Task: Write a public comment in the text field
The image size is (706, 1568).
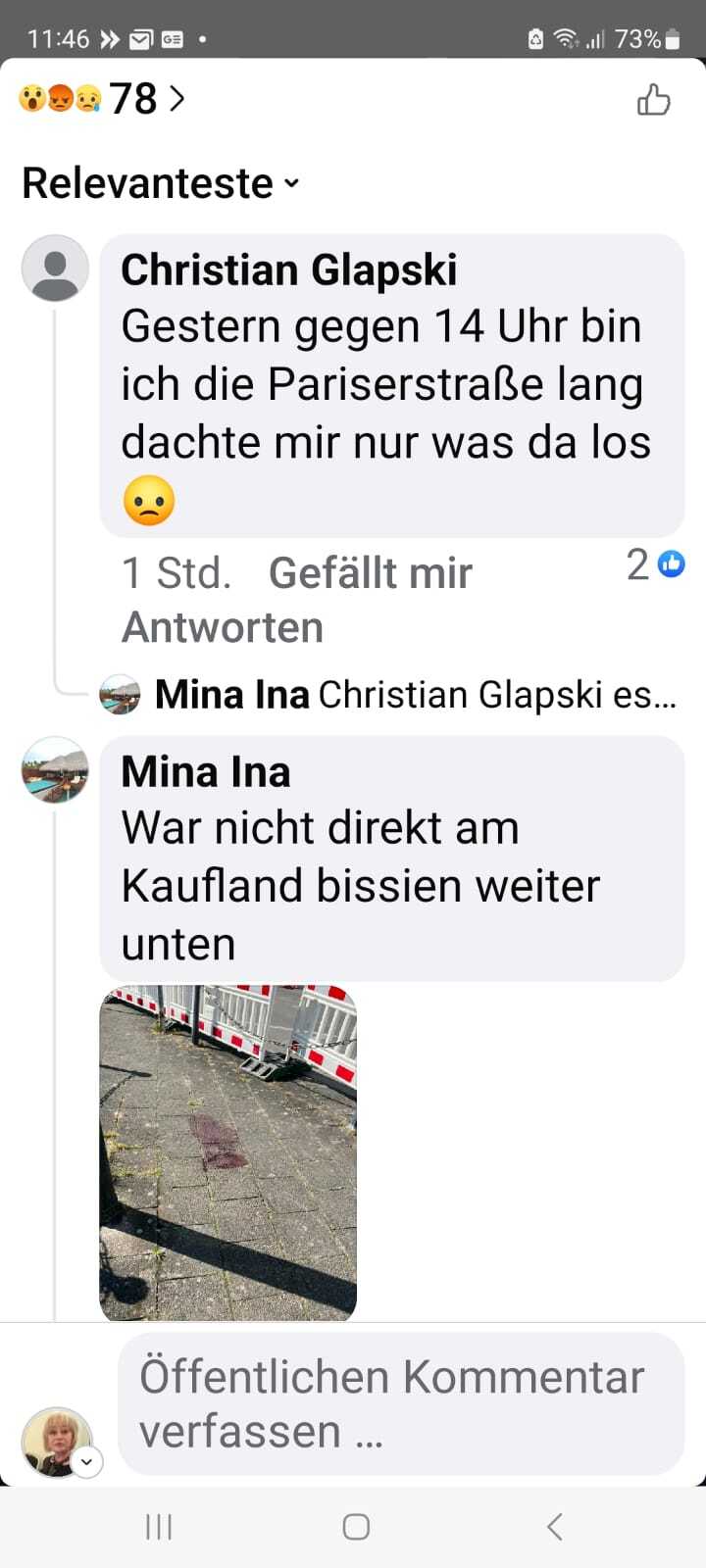Action: (401, 1404)
